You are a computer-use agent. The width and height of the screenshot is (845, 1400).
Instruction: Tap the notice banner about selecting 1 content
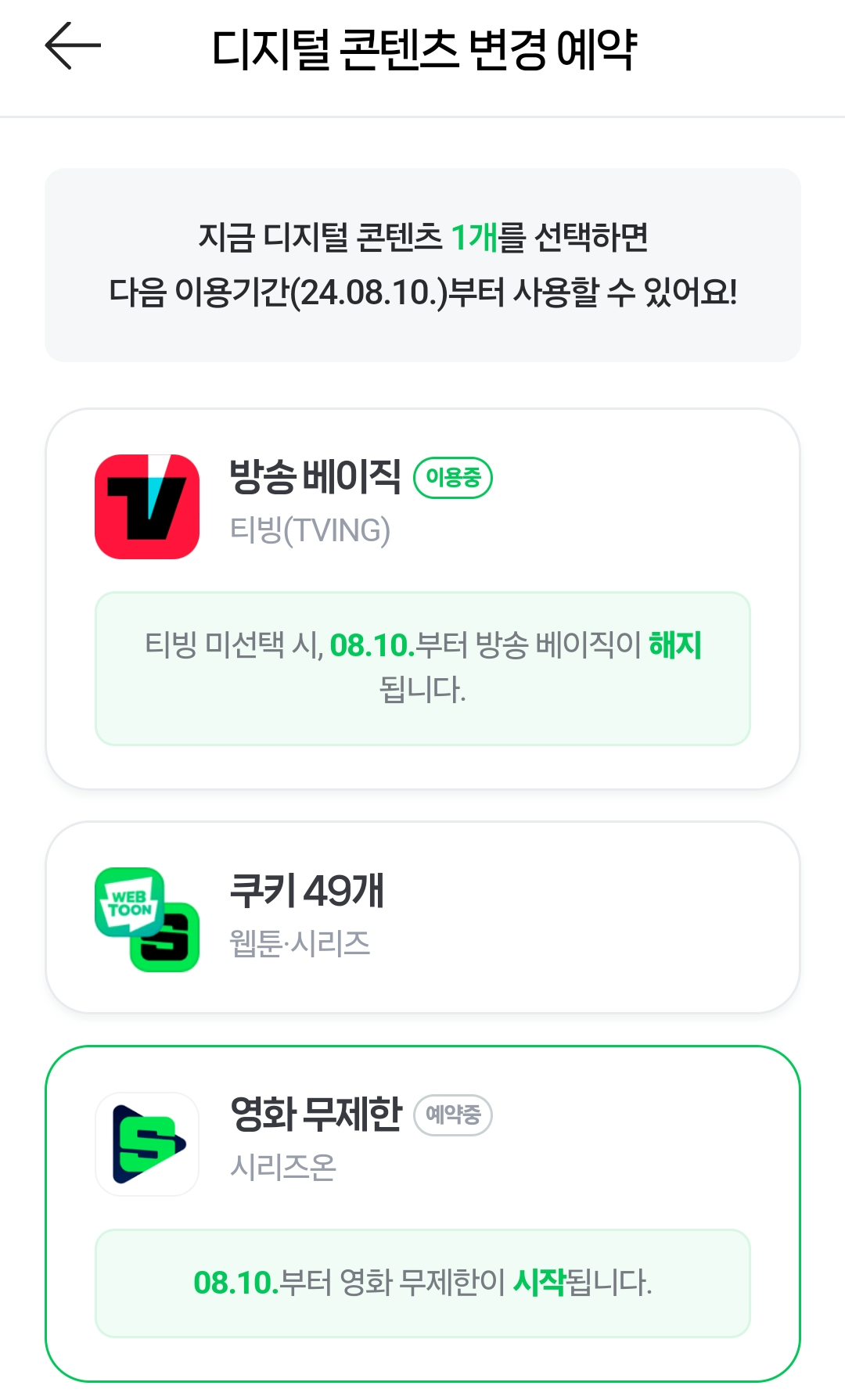[422, 264]
